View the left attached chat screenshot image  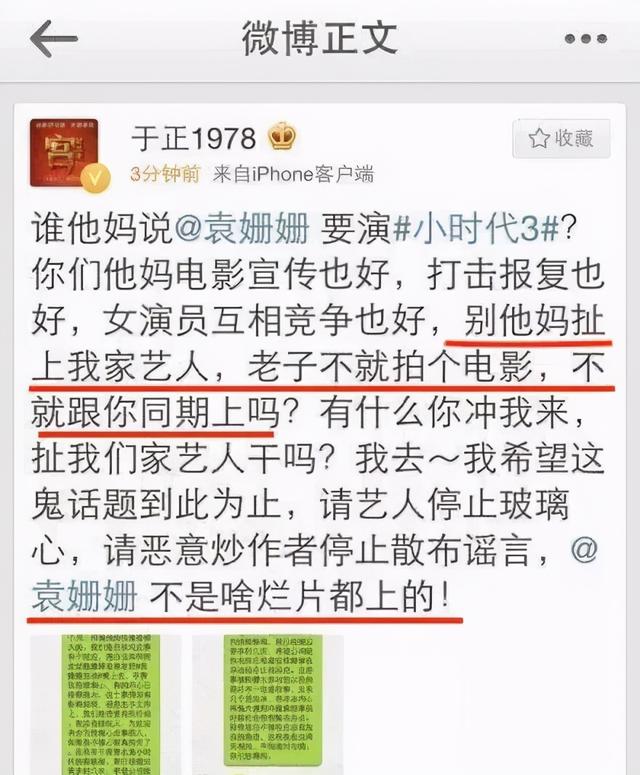104,703
